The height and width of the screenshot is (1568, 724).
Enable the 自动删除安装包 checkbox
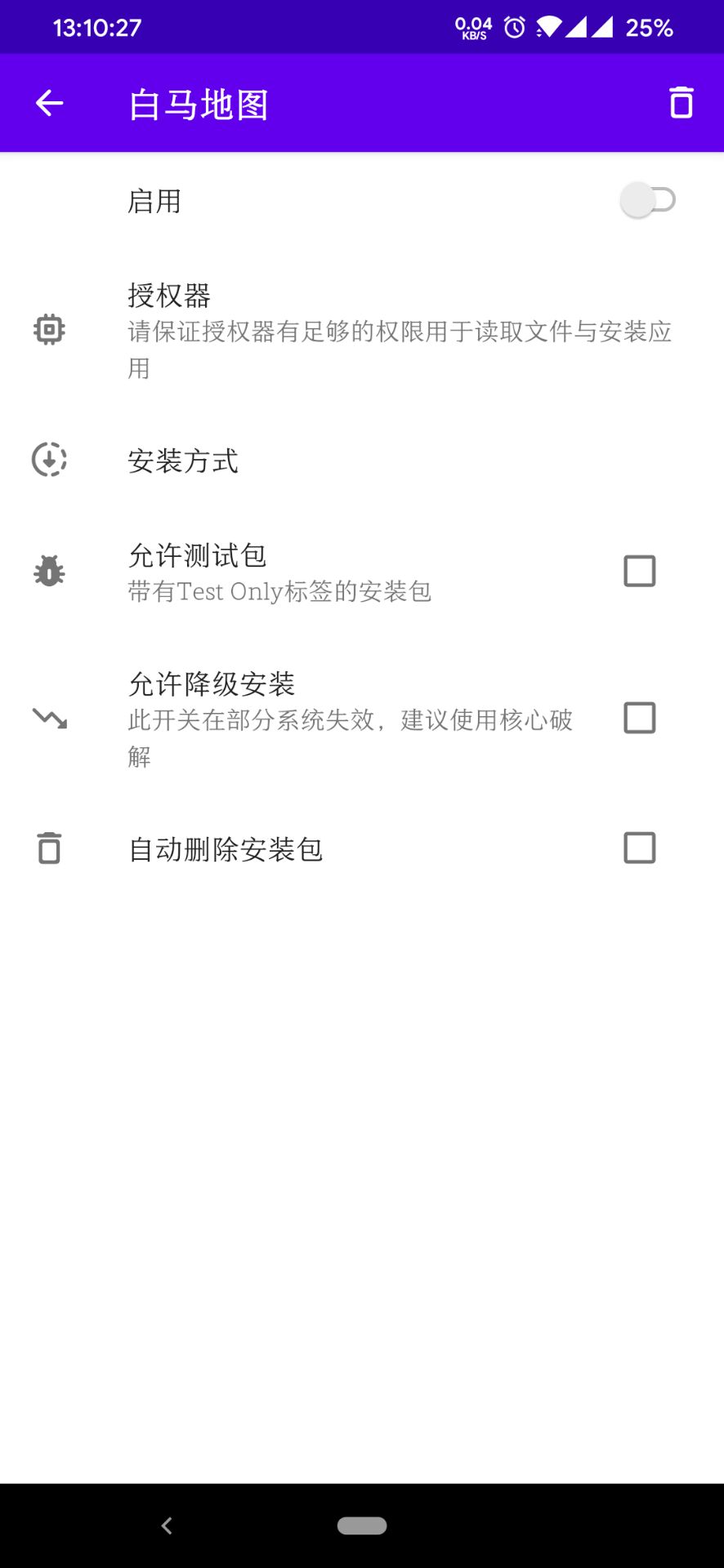coord(640,848)
